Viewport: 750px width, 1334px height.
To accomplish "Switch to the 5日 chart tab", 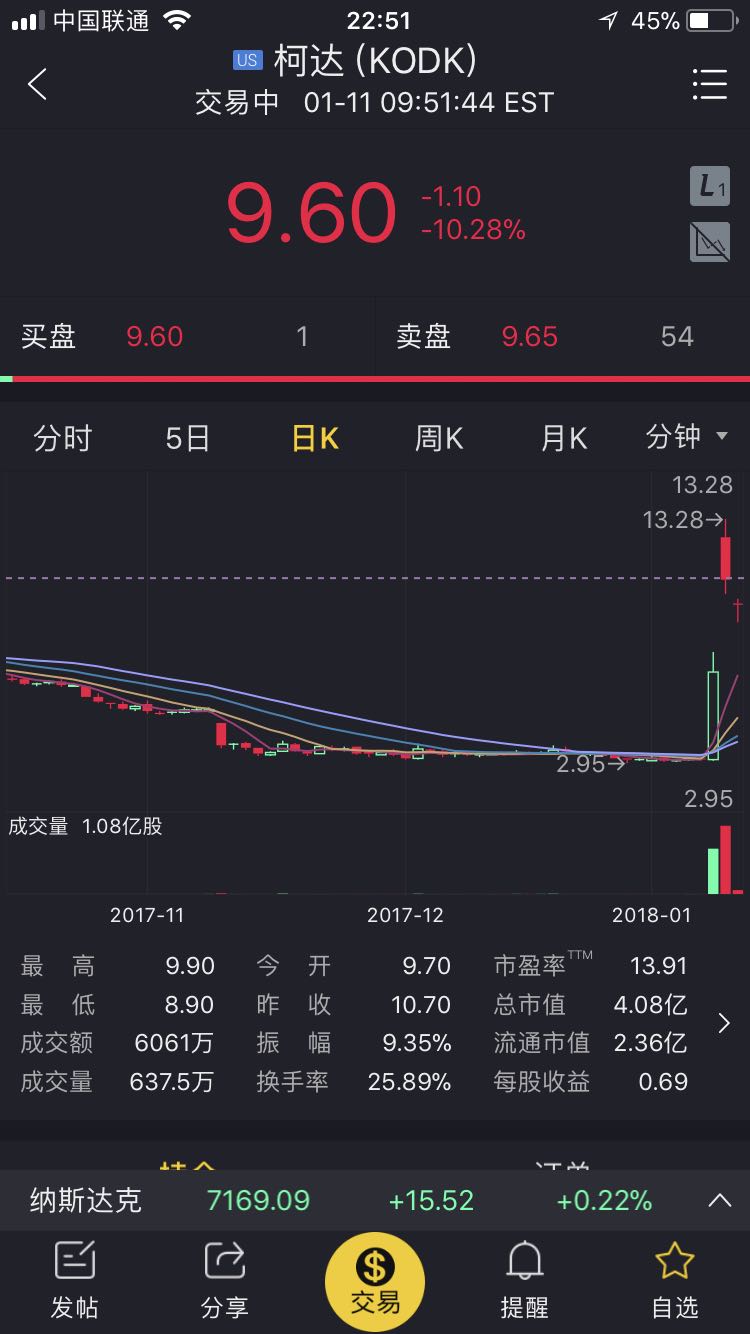I will pos(188,438).
